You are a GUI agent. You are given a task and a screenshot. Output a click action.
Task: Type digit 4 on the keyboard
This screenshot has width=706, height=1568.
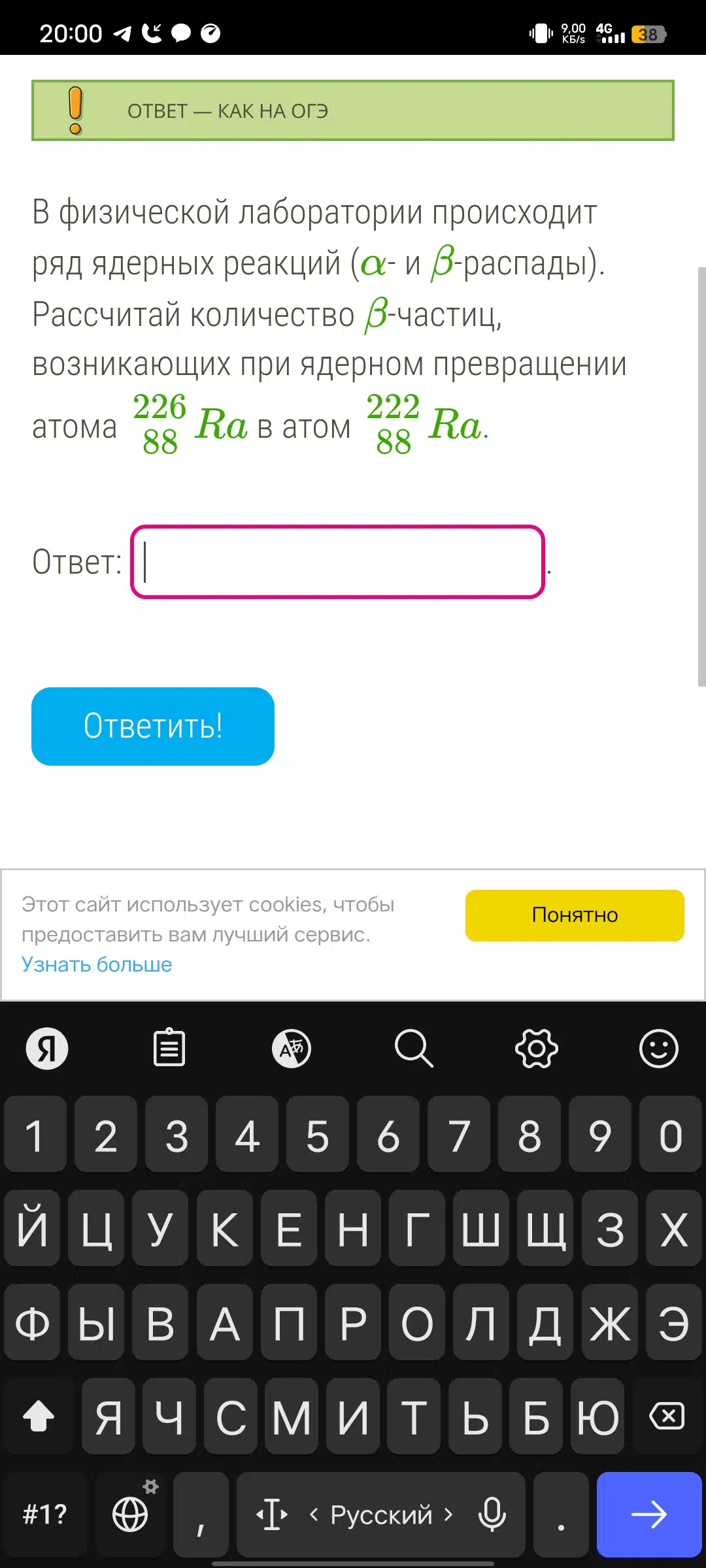coord(247,1135)
